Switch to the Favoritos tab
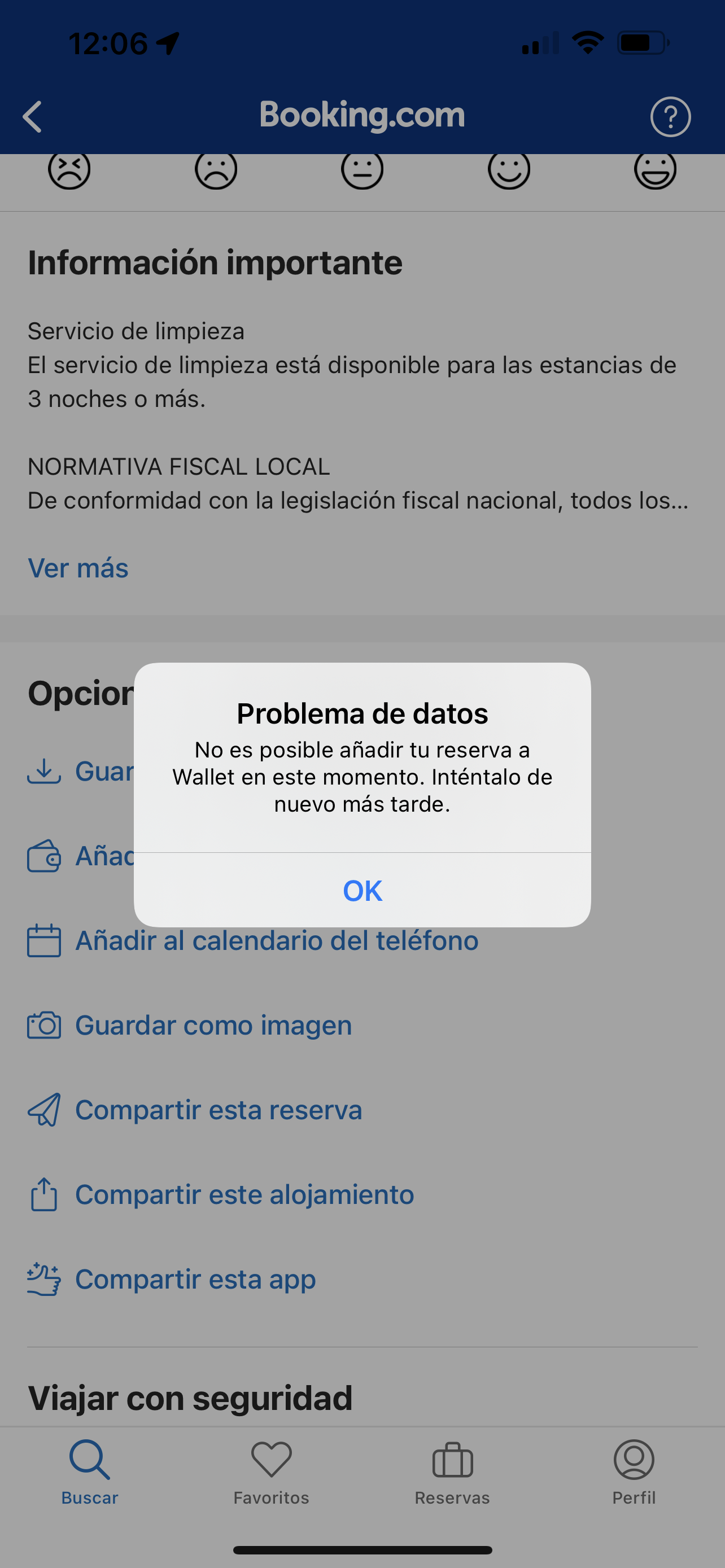 pyautogui.click(x=271, y=1470)
